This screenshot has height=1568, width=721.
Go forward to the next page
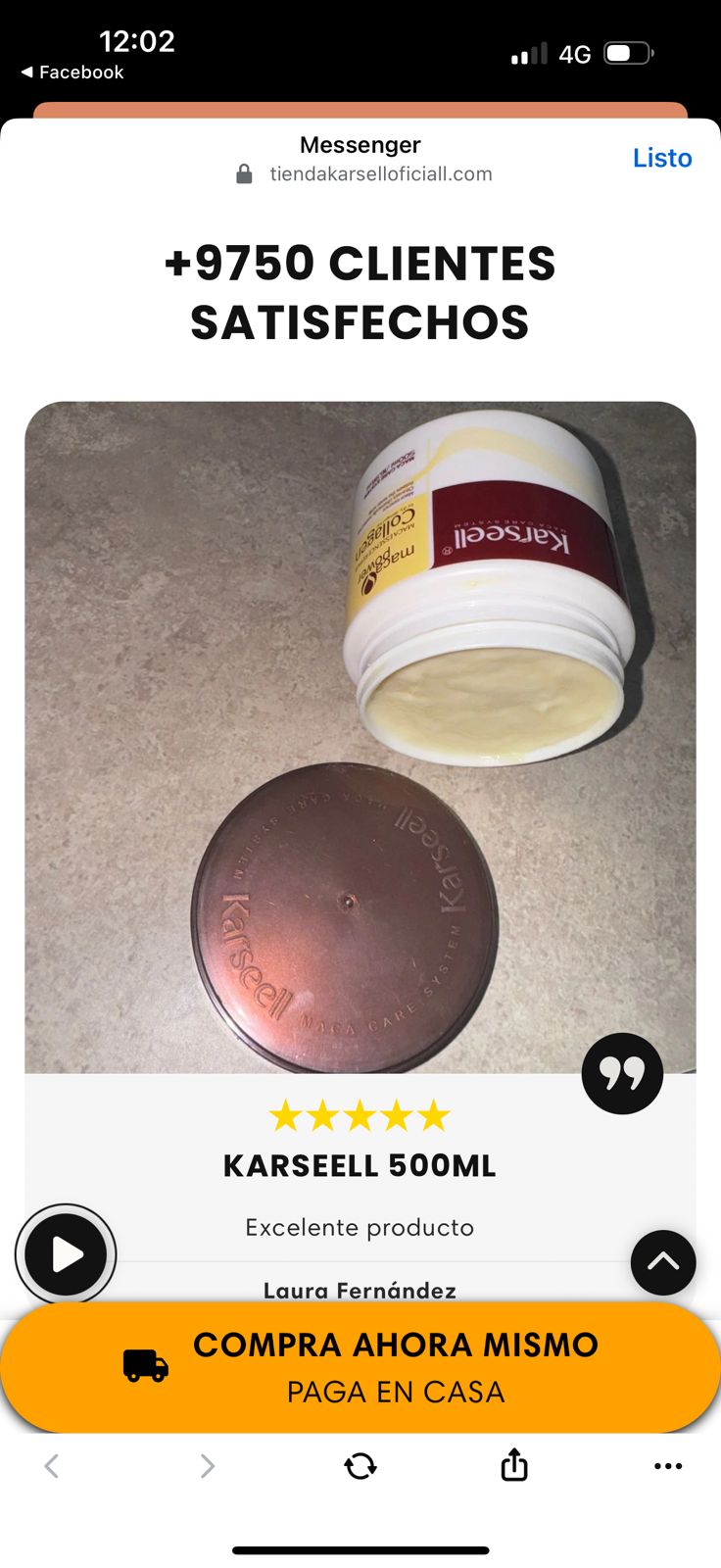click(207, 1466)
